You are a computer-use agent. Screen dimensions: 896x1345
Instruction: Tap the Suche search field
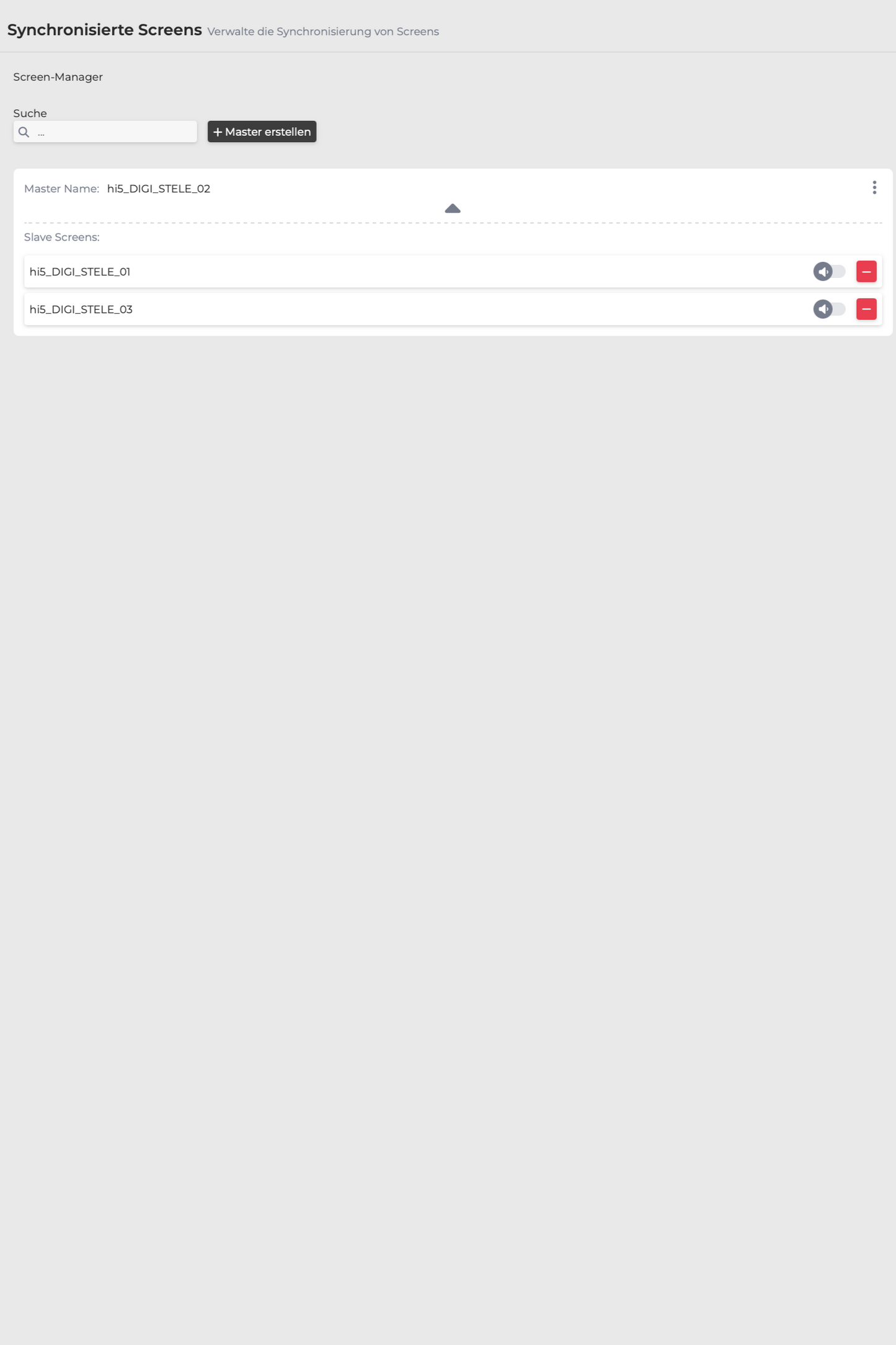coord(112,132)
